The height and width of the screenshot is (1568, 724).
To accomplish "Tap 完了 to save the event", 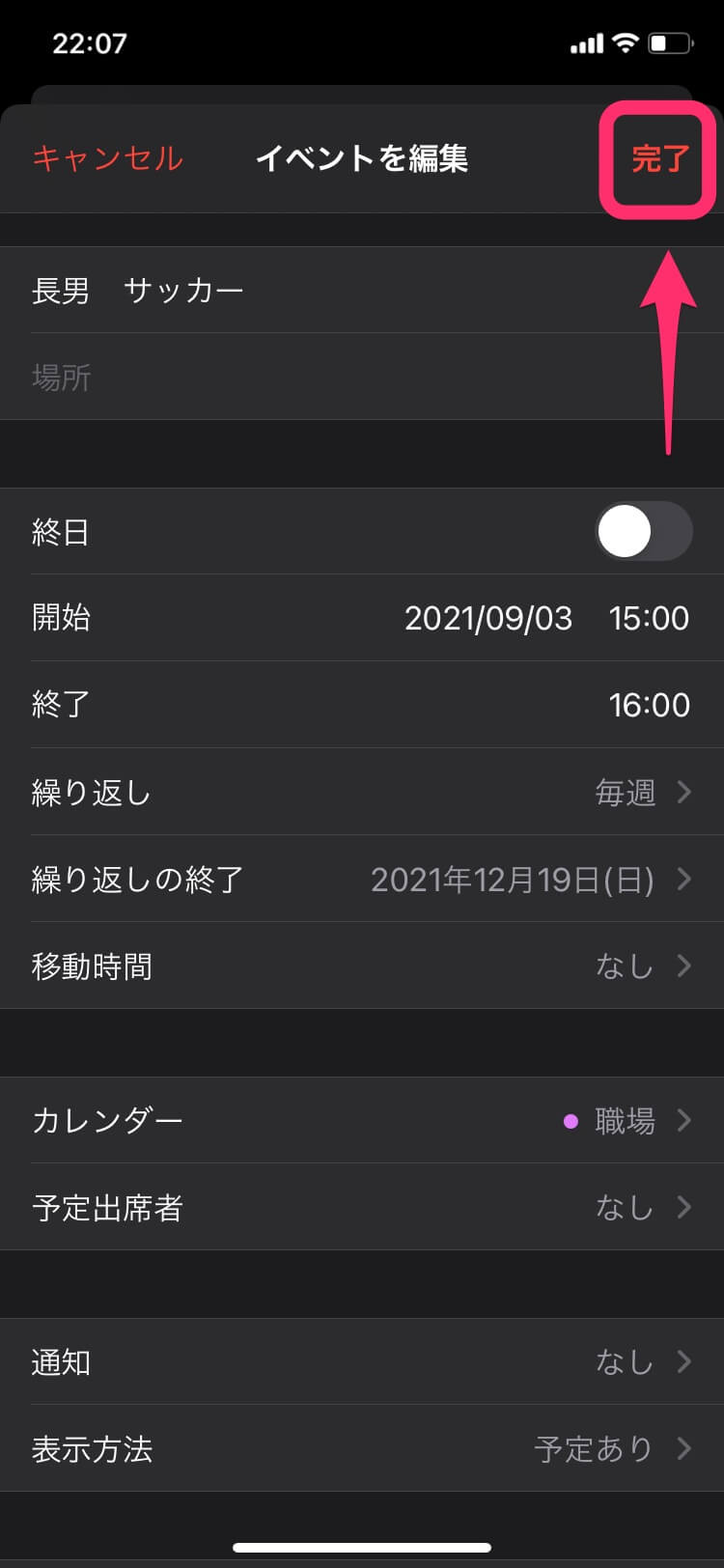I will click(x=660, y=158).
